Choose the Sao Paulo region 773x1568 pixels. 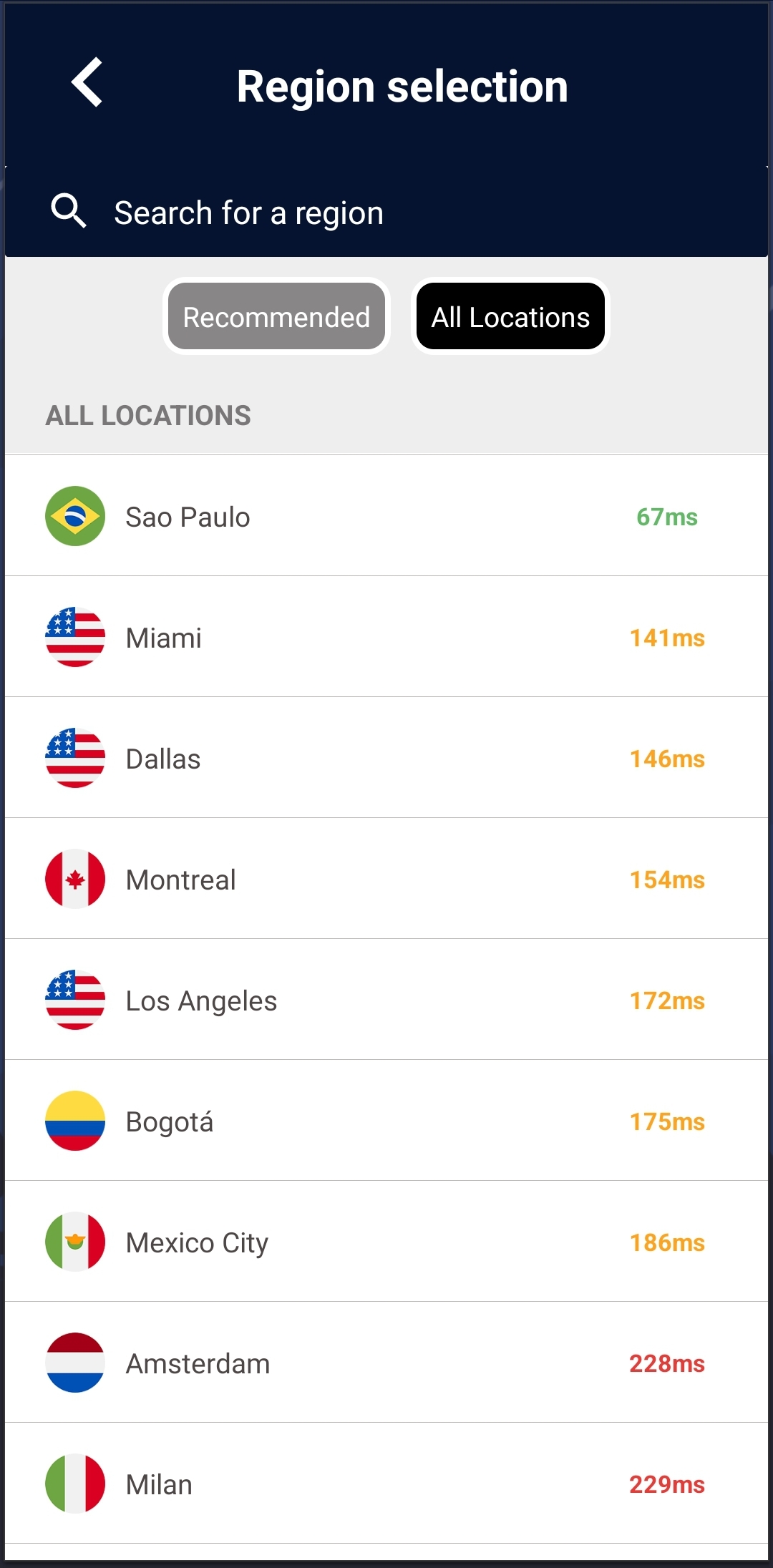click(x=386, y=516)
